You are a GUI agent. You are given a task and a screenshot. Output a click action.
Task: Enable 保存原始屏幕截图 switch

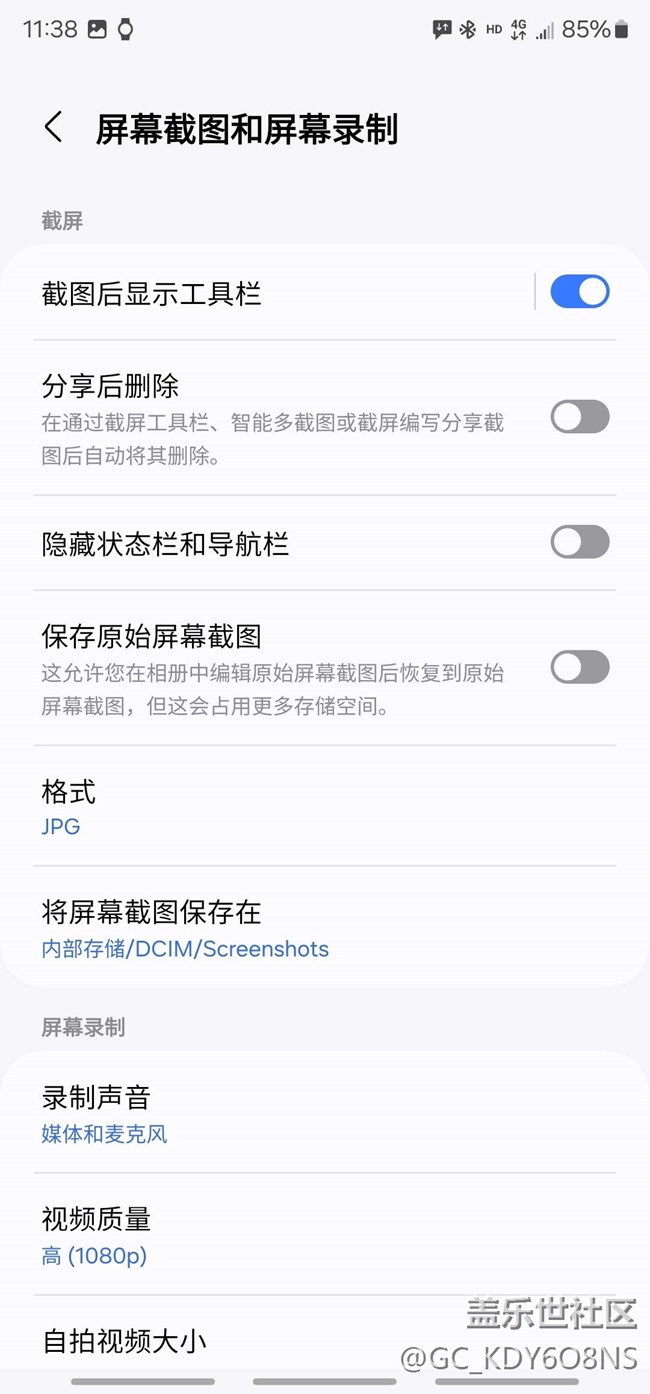tap(579, 667)
